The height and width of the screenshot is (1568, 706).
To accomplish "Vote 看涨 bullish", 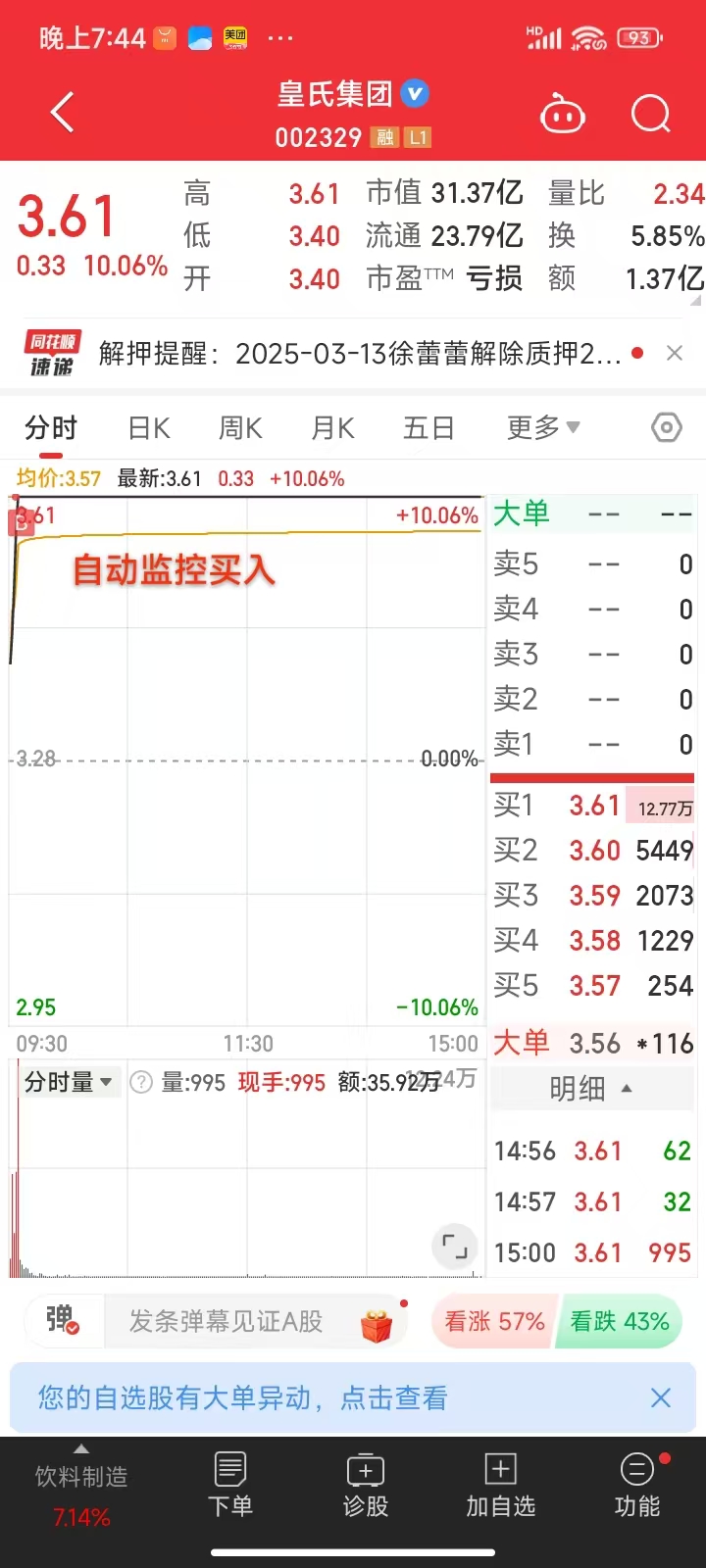I will [493, 1322].
